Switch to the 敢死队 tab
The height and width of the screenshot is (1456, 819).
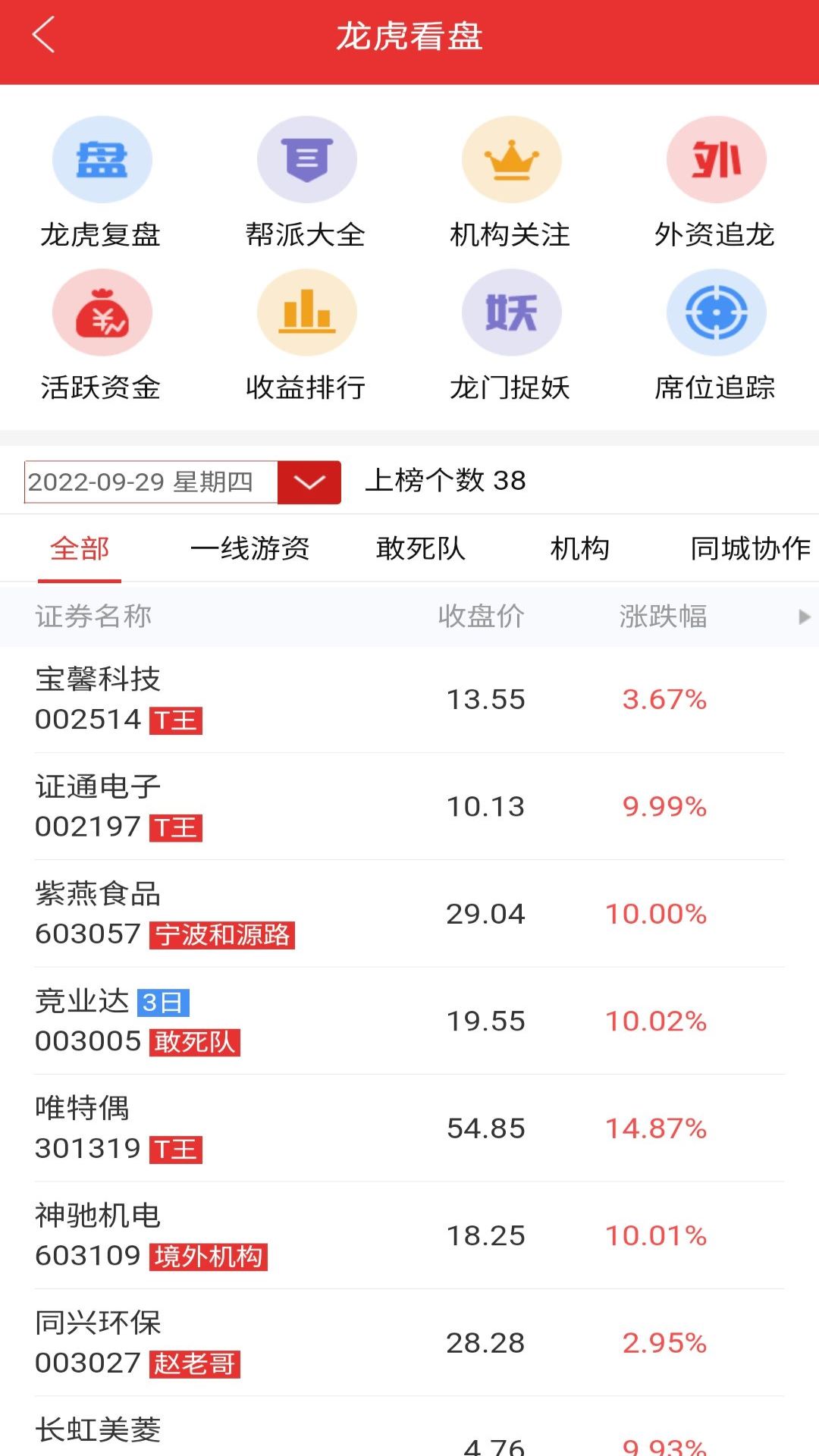pyautogui.click(x=421, y=548)
